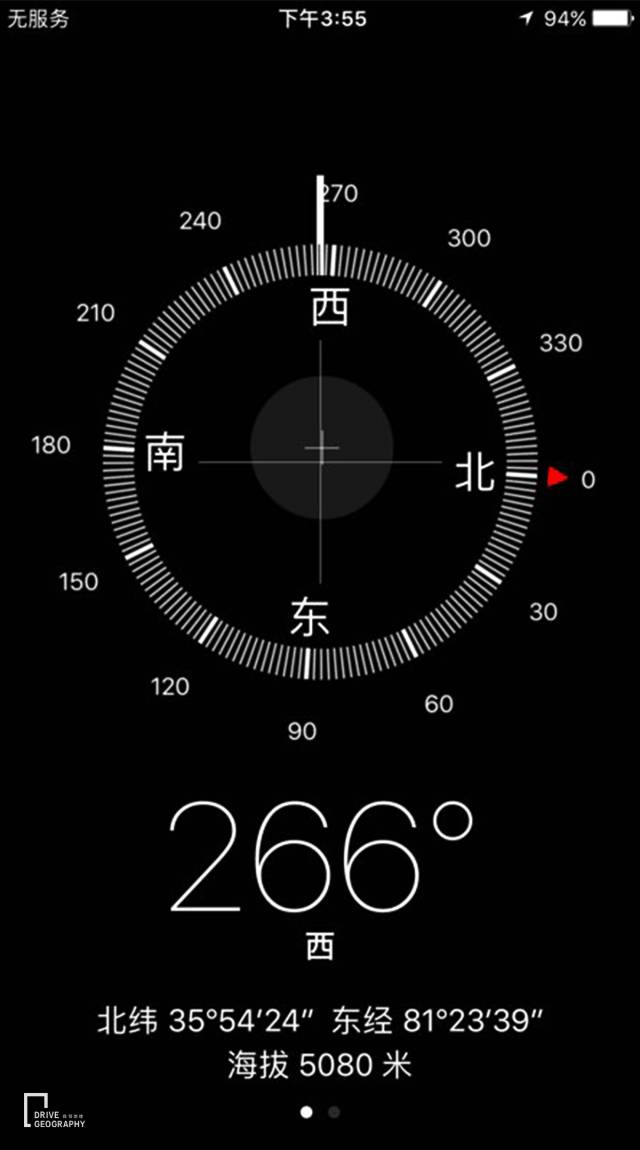Tap the compass dial to lock bearing

pyautogui.click(x=320, y=461)
